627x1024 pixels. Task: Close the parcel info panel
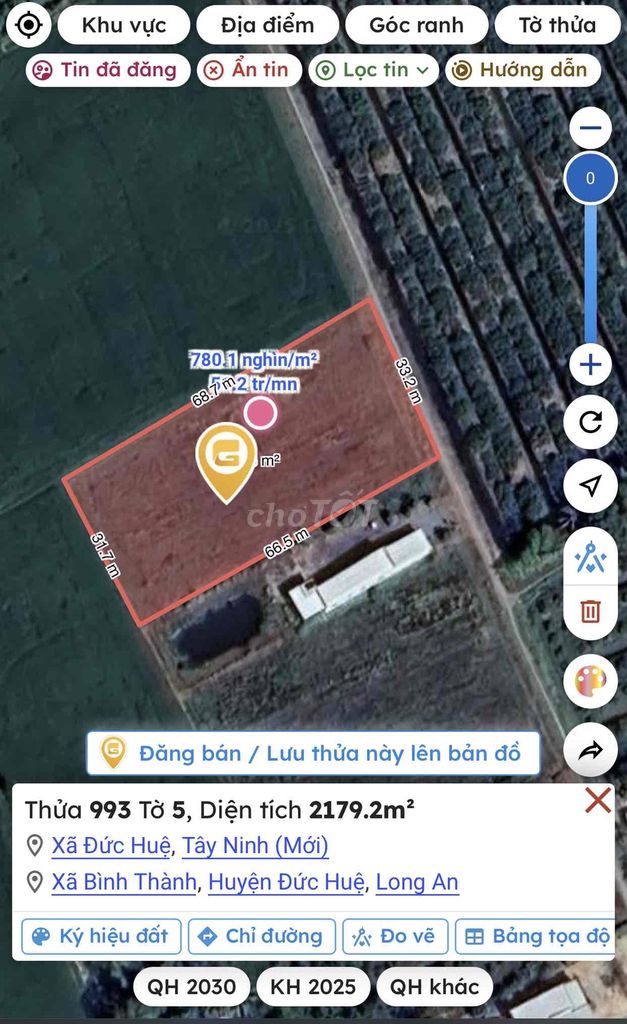[x=597, y=800]
